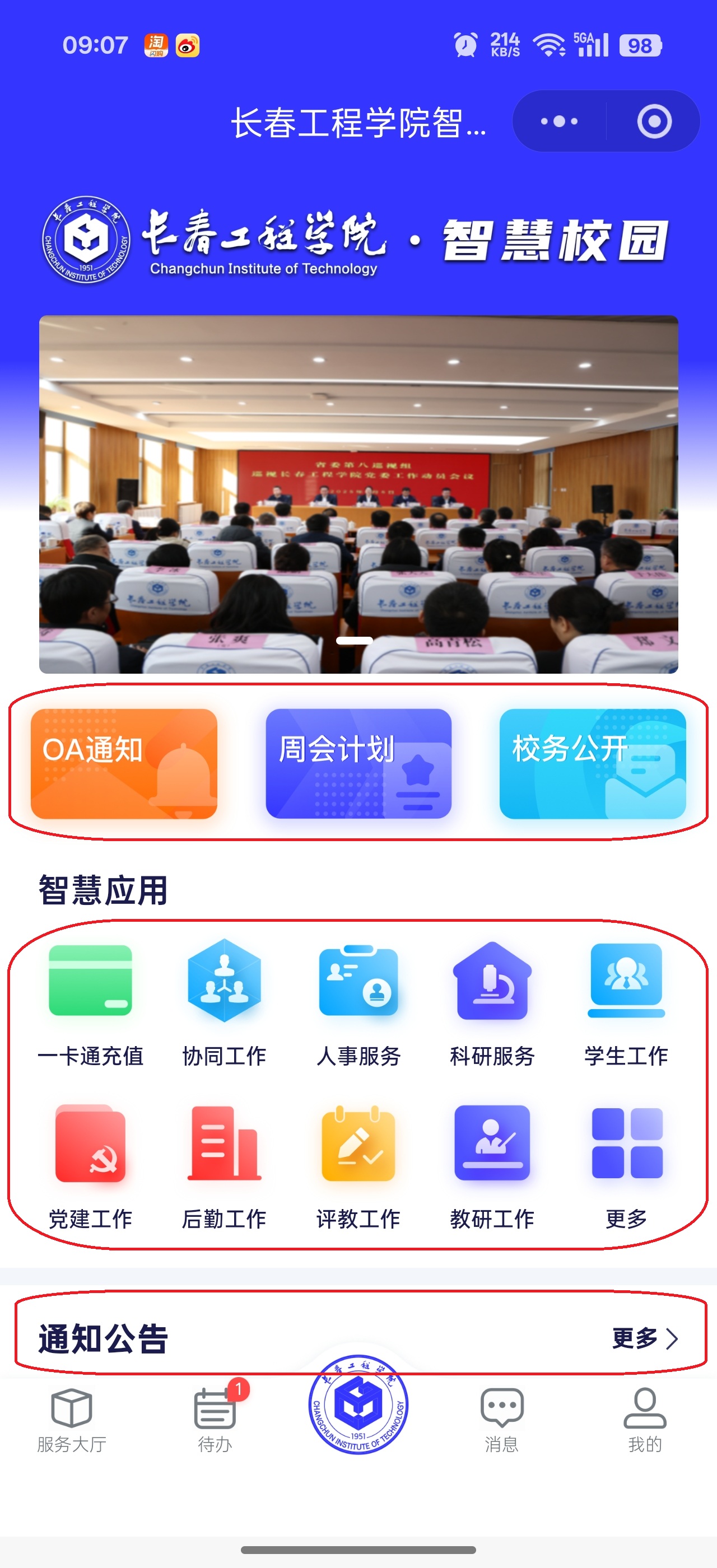Open the mini program more options menu
This screenshot has width=717, height=1568.
pos(558,121)
